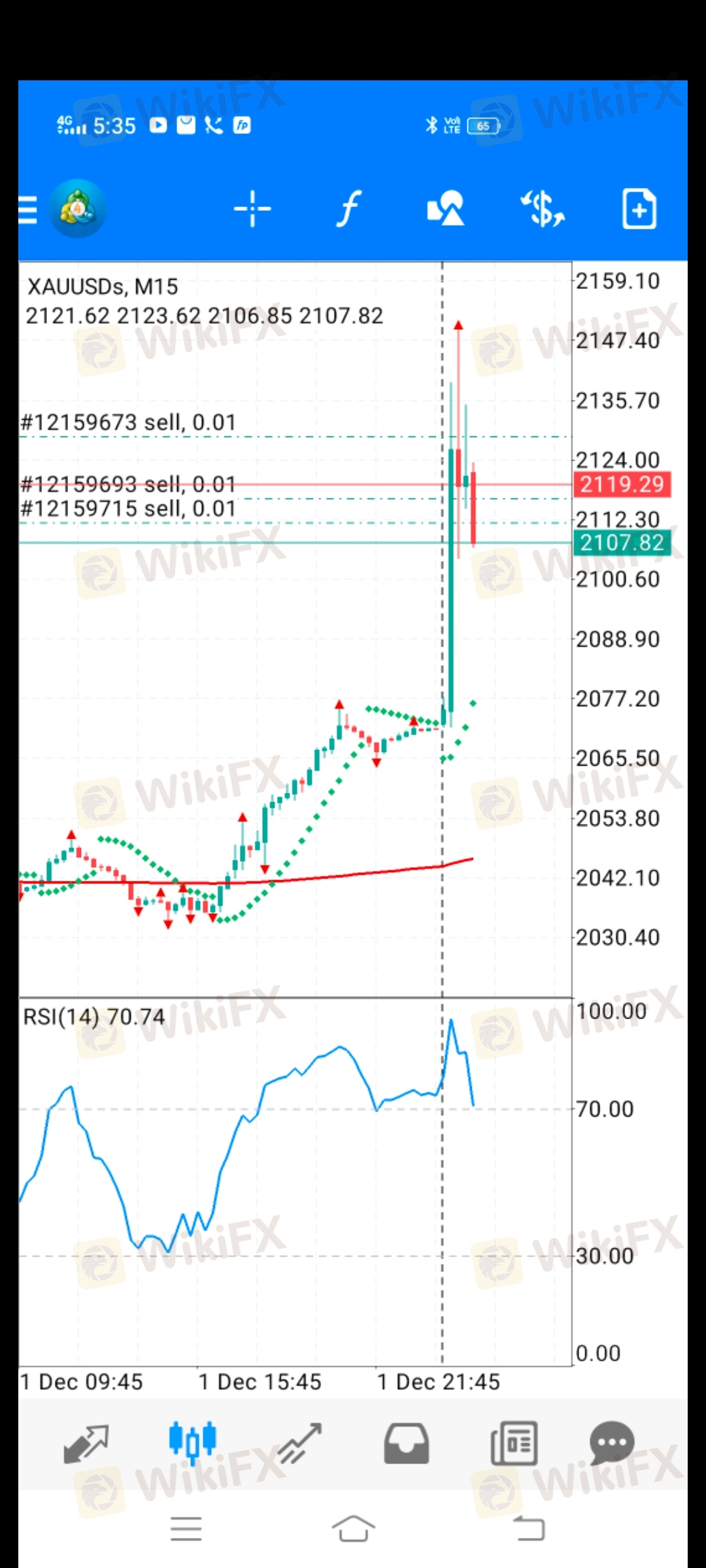Viewport: 706px width, 1568px height.
Task: Enable the crosshair tool
Action: tap(252, 209)
